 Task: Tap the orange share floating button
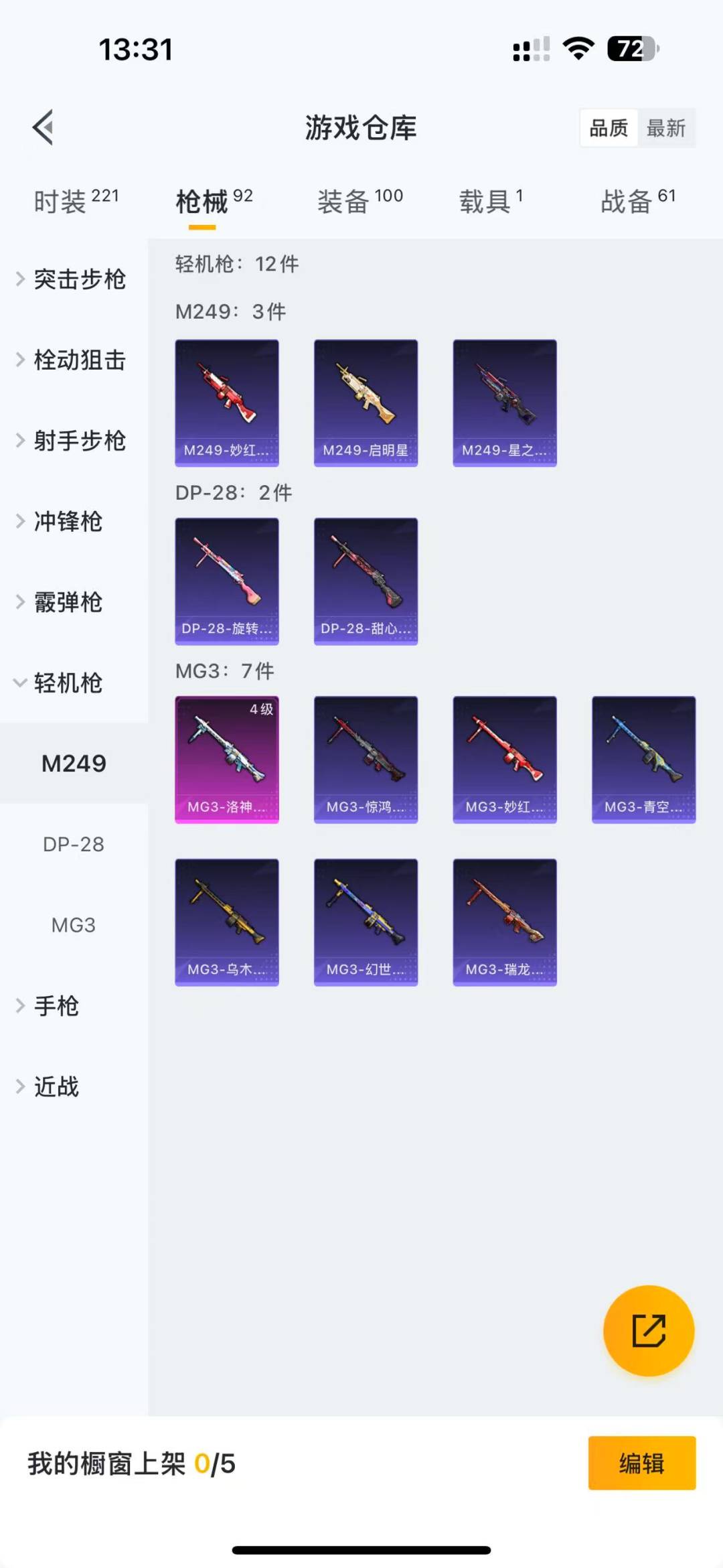648,1330
